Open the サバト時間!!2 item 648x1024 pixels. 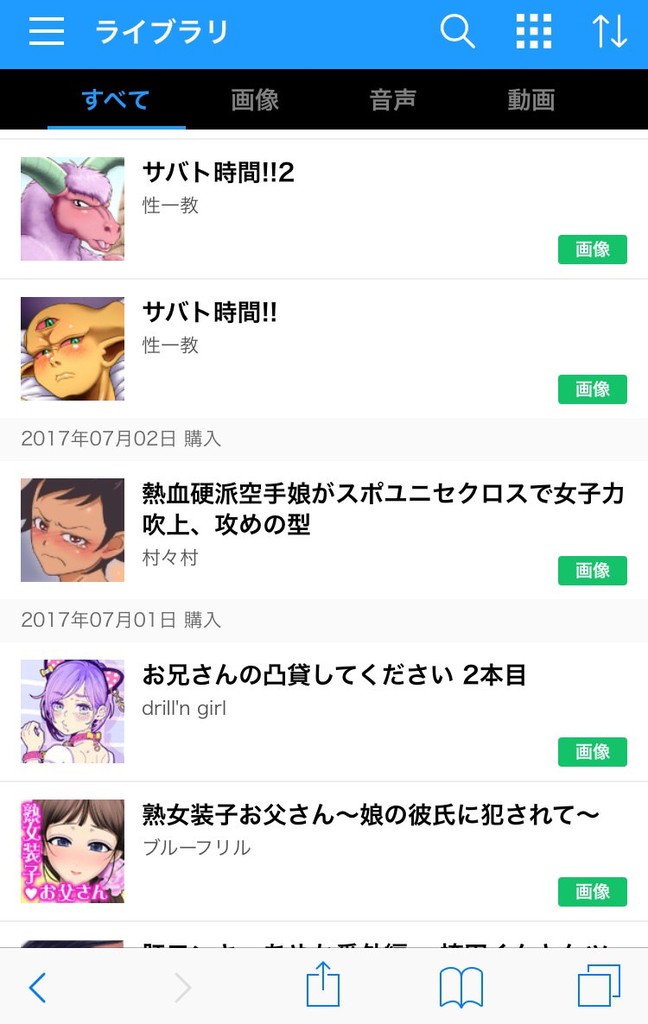(324, 209)
